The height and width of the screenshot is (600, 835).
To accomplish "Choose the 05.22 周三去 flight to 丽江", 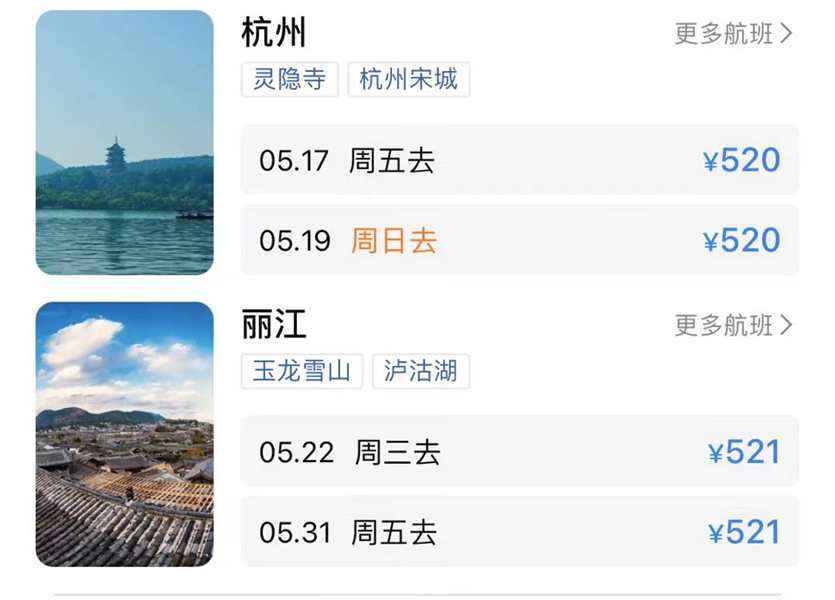I will pos(519,452).
